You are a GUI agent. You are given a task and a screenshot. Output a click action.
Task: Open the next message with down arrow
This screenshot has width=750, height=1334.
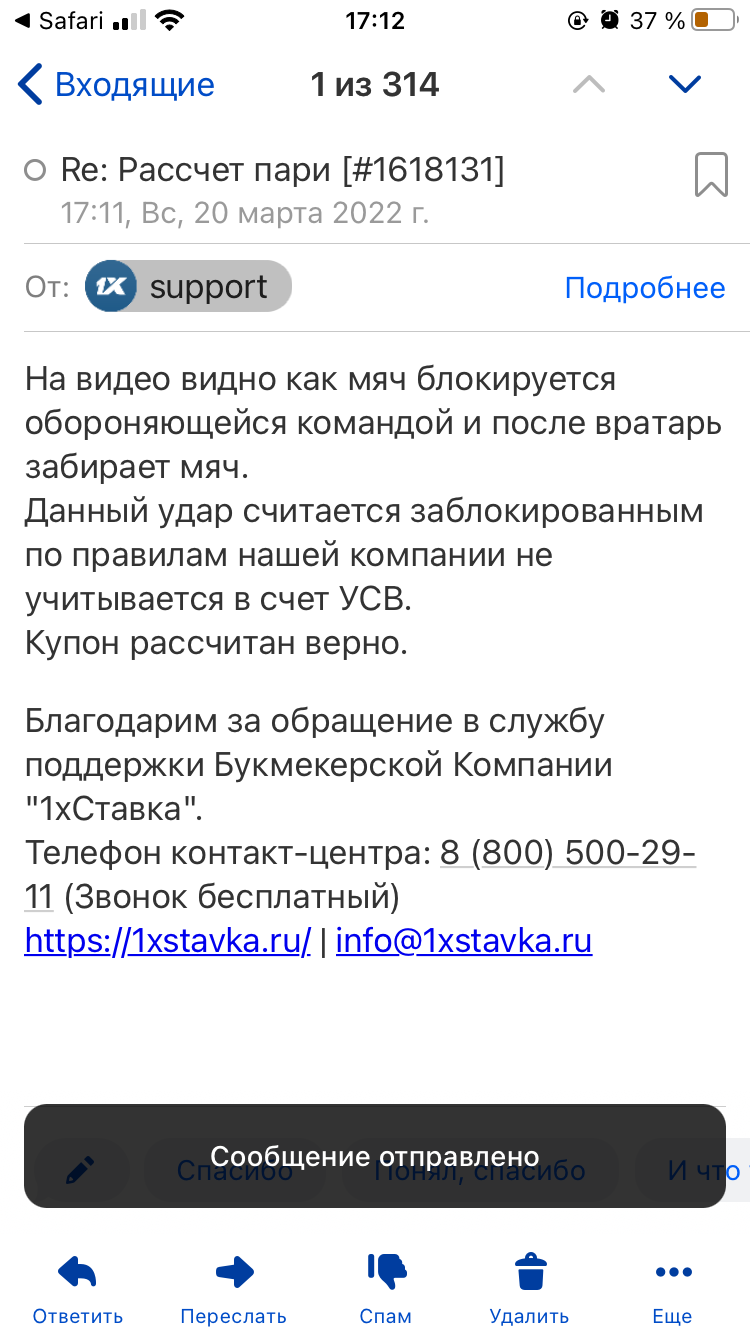pyautogui.click(x=685, y=85)
